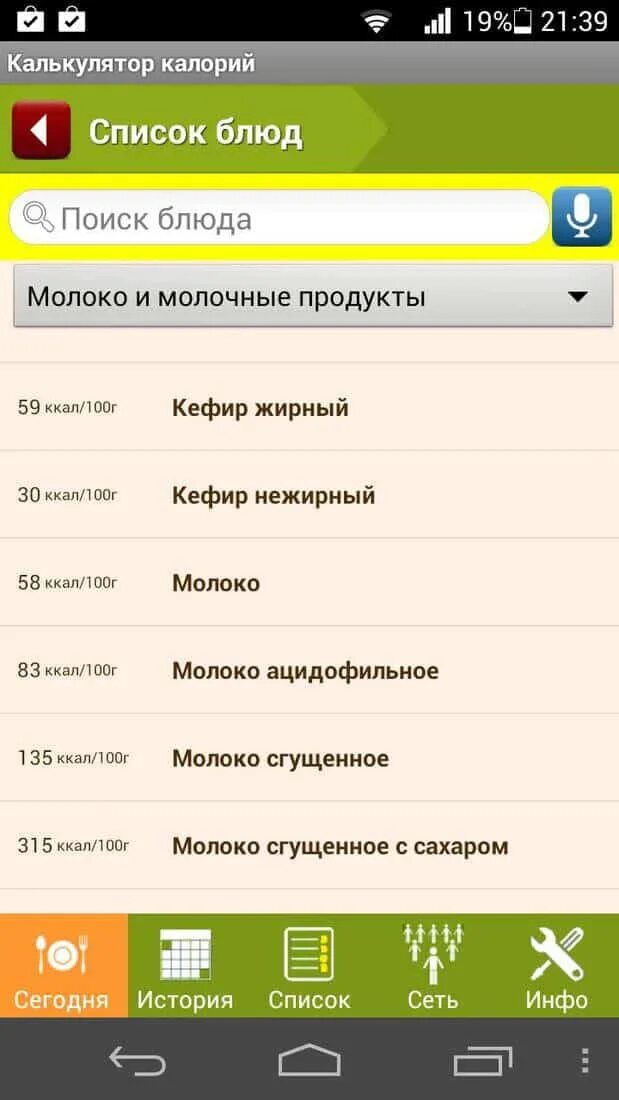Switch to the Сеть tab
This screenshot has height=1100, width=619.
[433, 965]
